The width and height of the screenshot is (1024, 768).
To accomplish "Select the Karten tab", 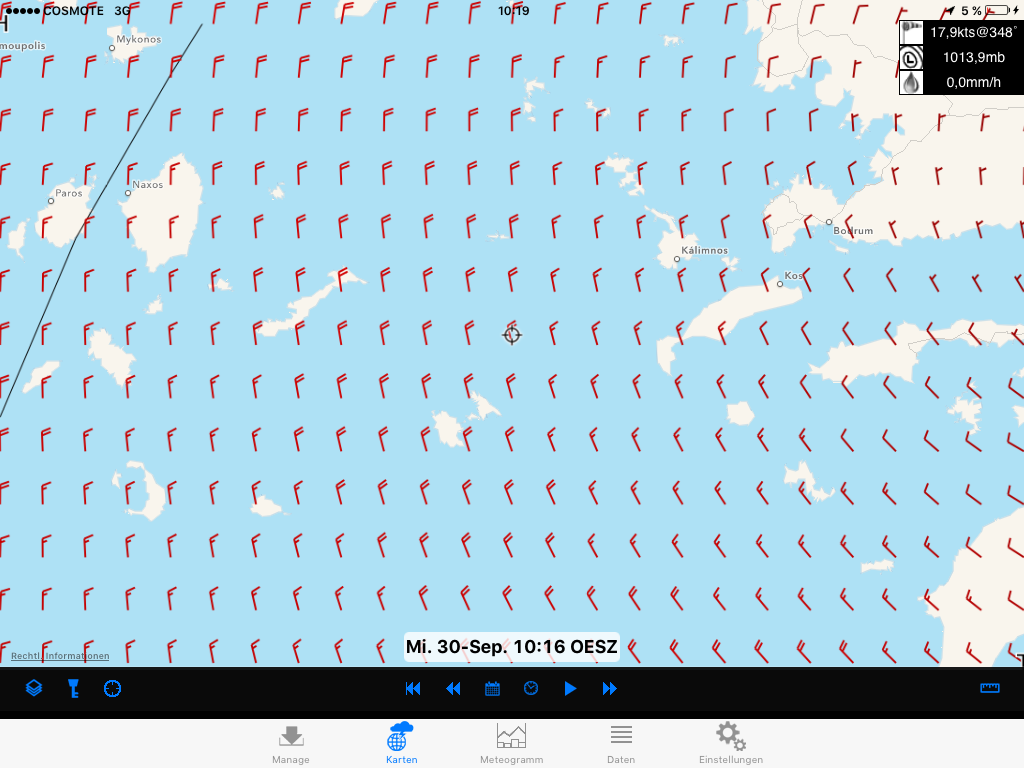I will (401, 744).
